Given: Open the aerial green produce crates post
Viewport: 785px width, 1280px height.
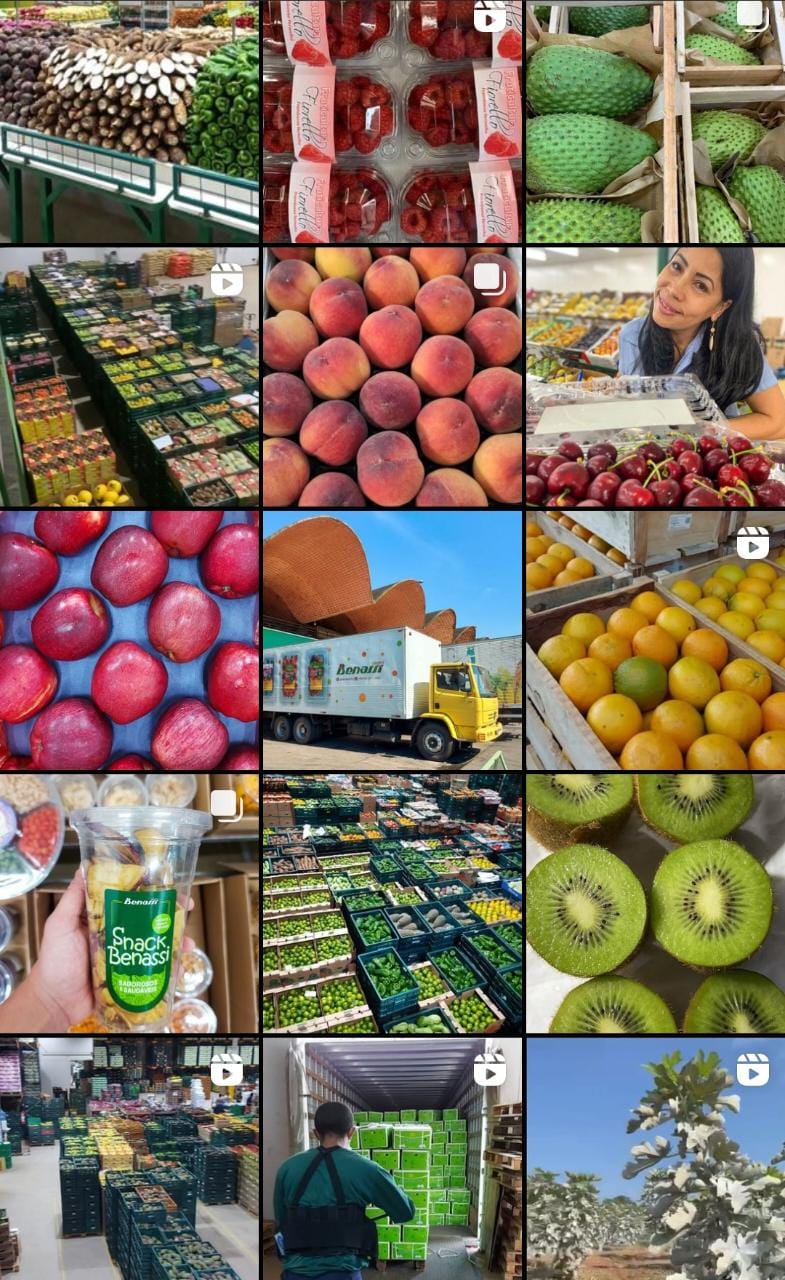Looking at the screenshot, I should (x=392, y=903).
